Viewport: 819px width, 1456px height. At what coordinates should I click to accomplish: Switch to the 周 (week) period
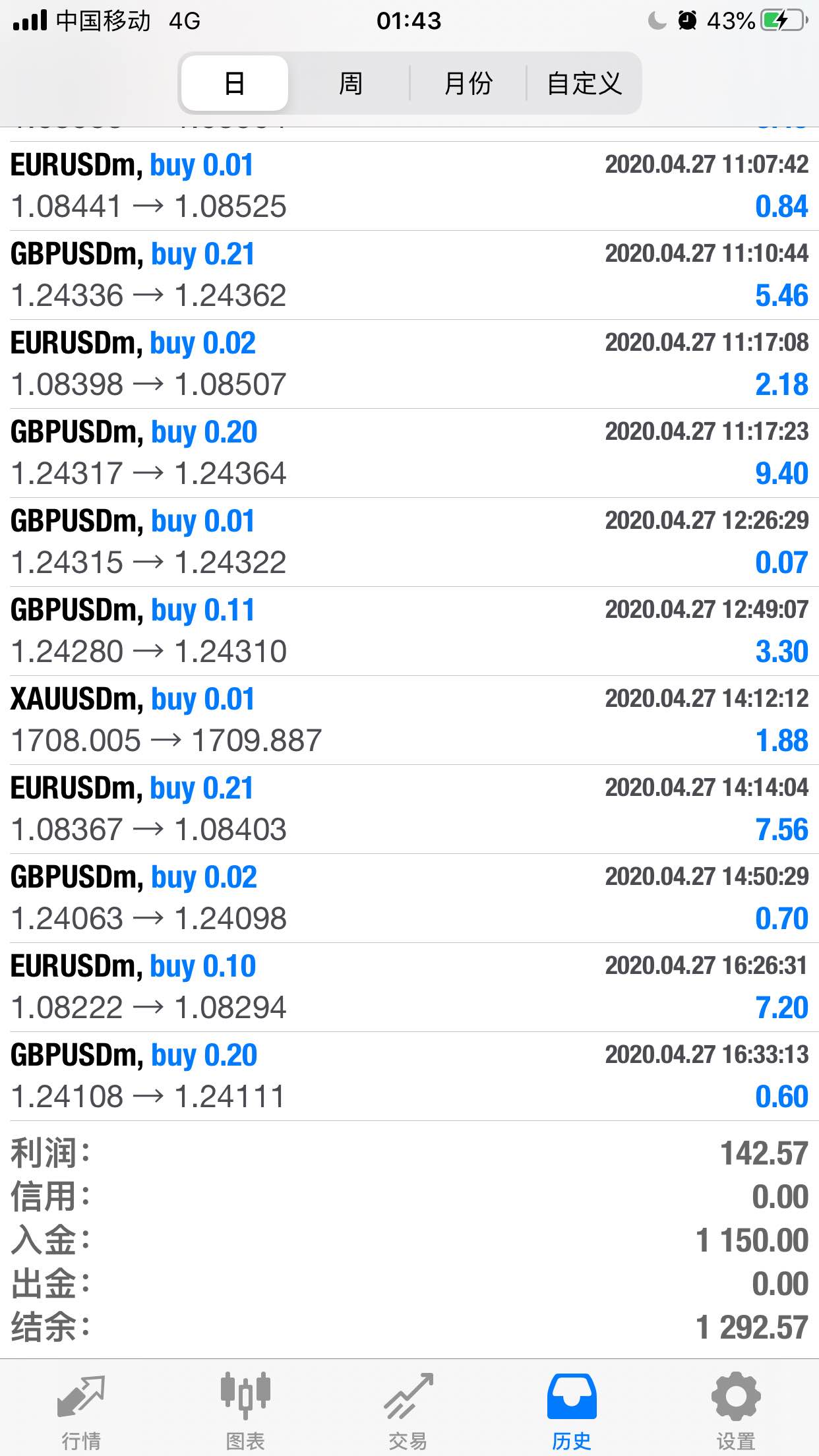click(x=350, y=83)
